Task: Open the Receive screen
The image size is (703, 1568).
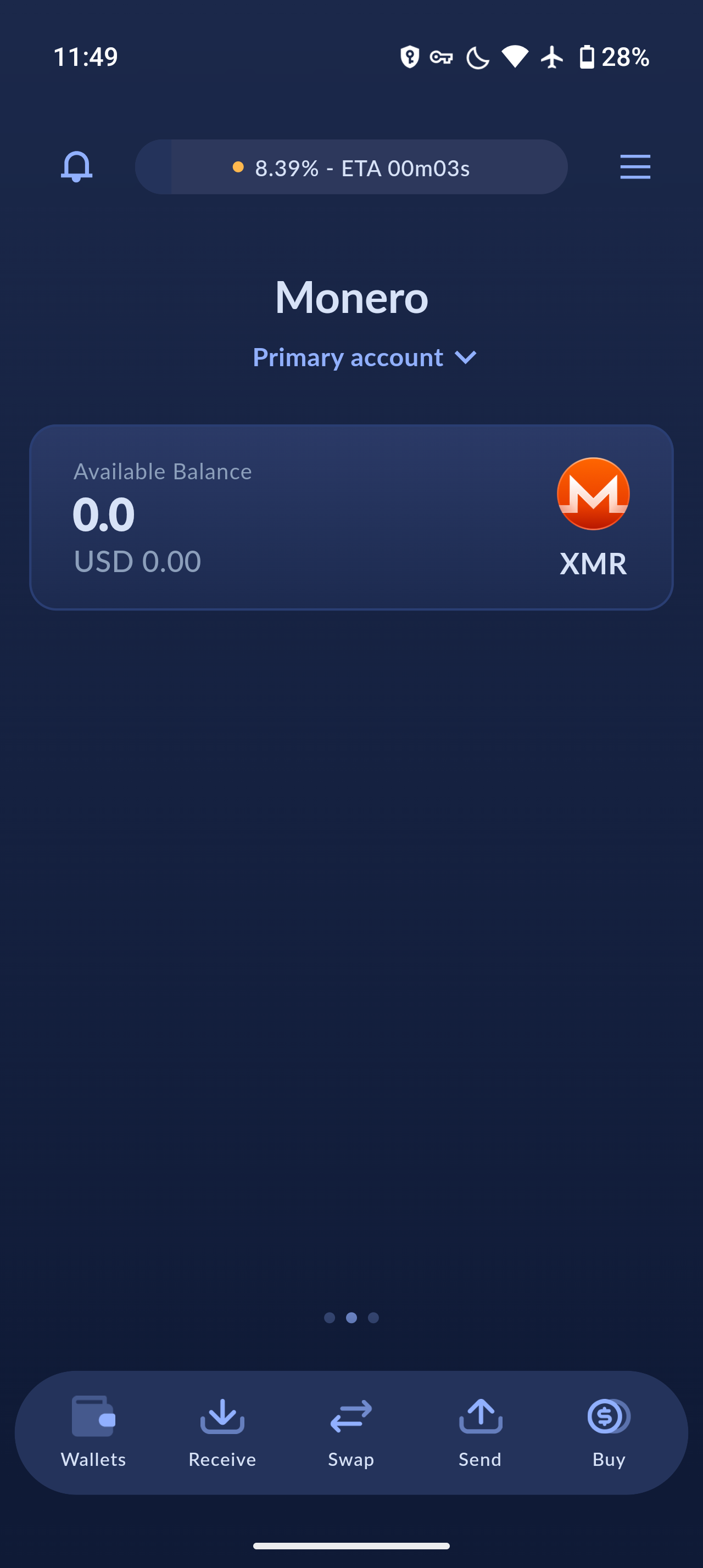Action: point(222,1432)
